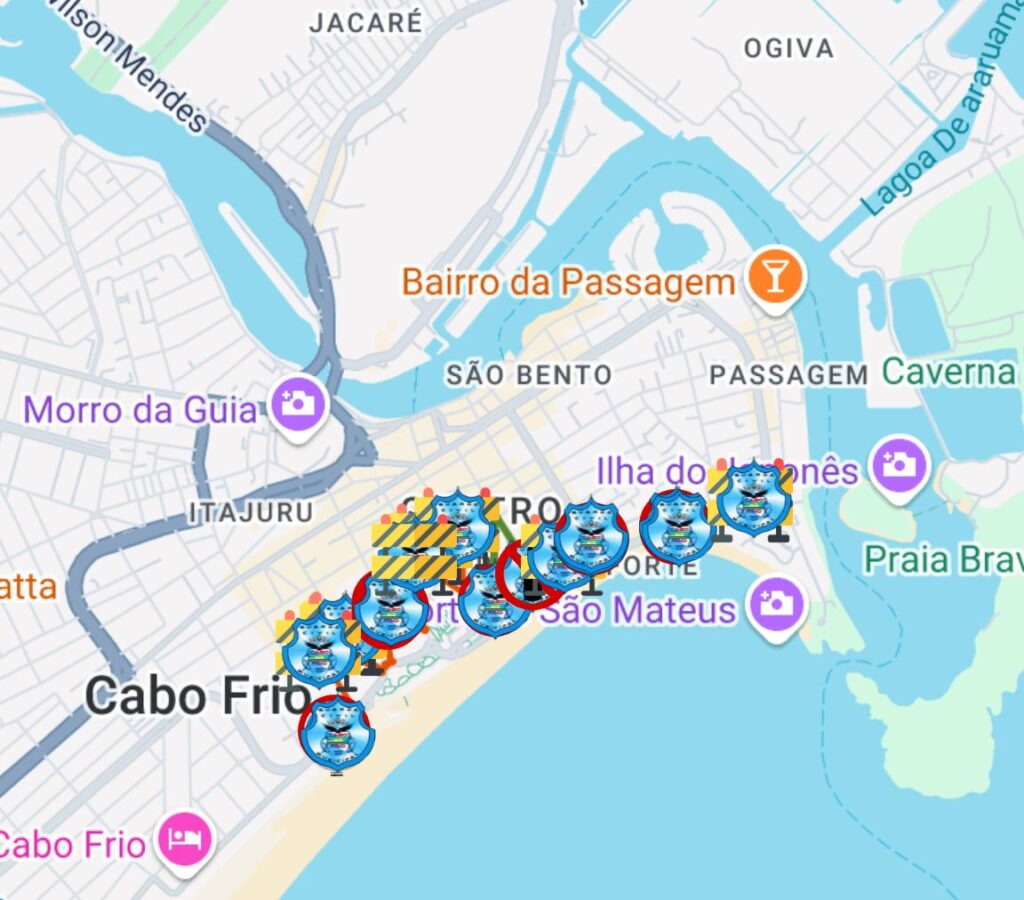This screenshot has width=1024, height=900.
Task: Tap the Ilha do Japonês camera pin
Action: 899,464
